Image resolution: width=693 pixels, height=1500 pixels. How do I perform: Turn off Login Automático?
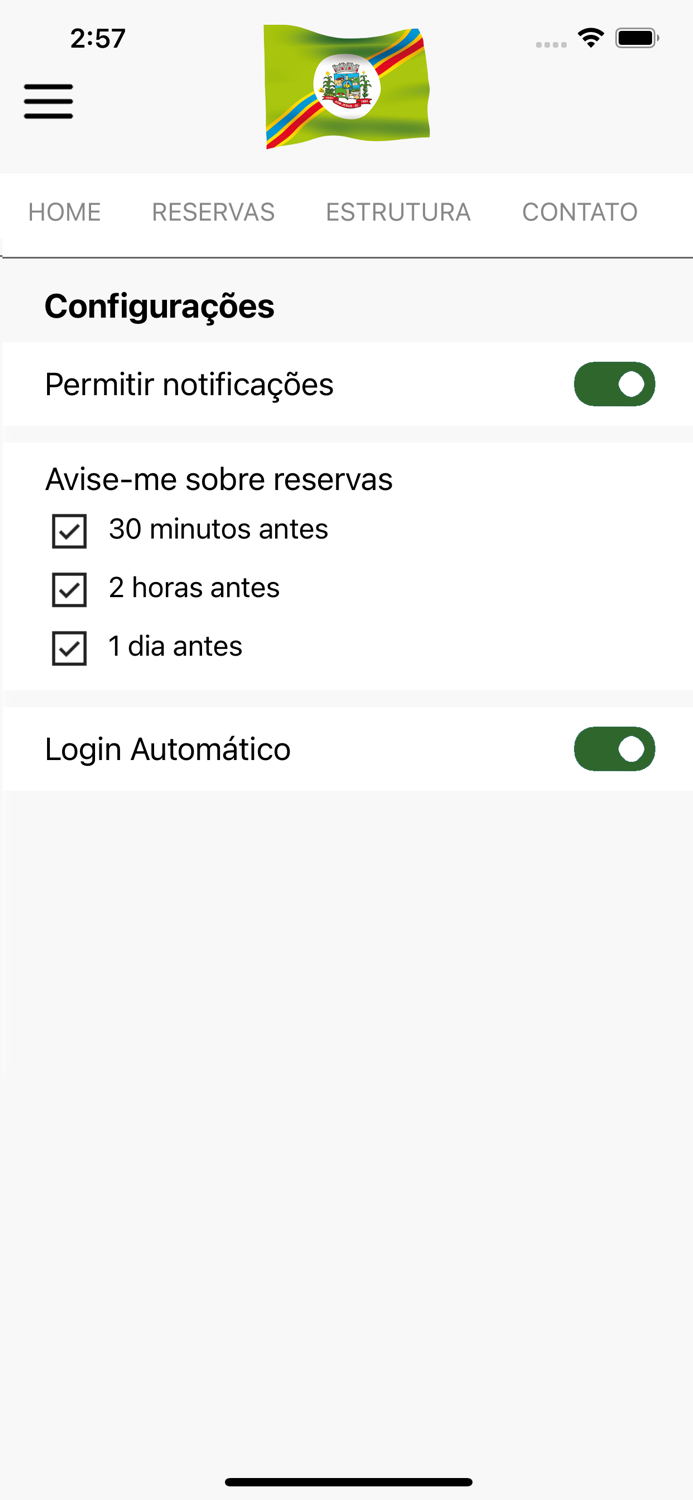614,749
